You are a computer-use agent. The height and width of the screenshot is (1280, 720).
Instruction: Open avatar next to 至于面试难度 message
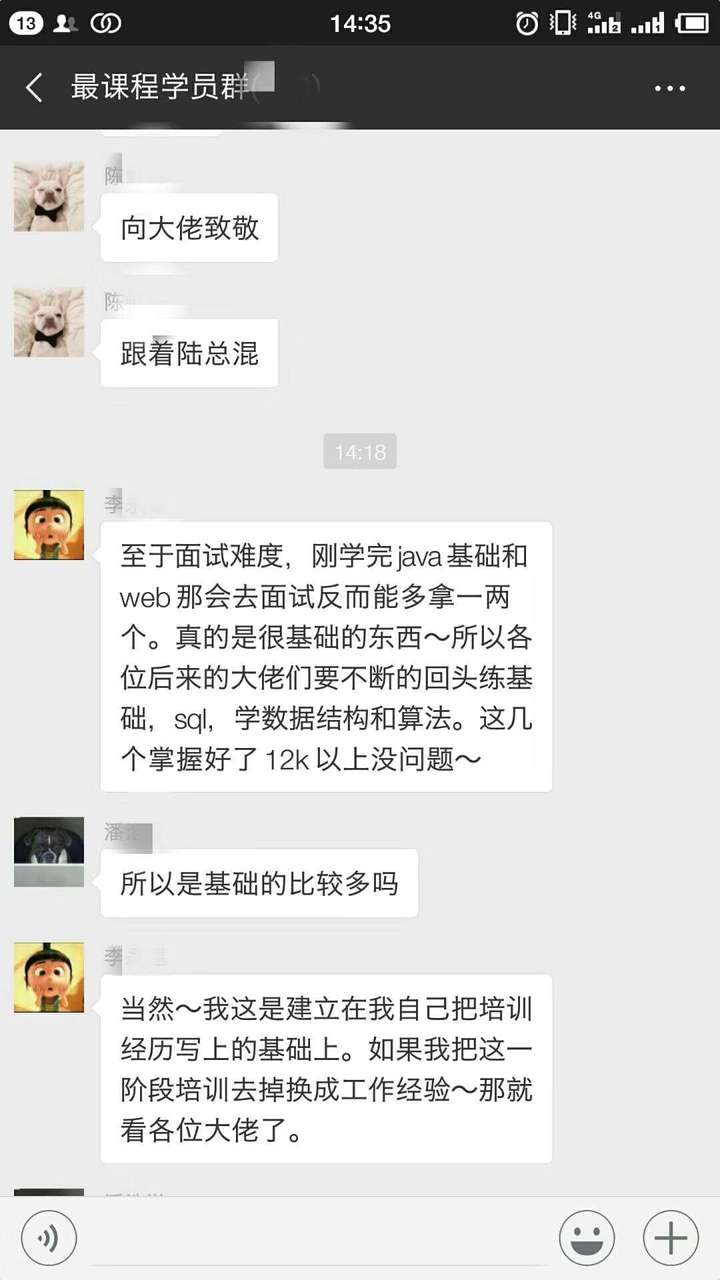click(x=49, y=525)
